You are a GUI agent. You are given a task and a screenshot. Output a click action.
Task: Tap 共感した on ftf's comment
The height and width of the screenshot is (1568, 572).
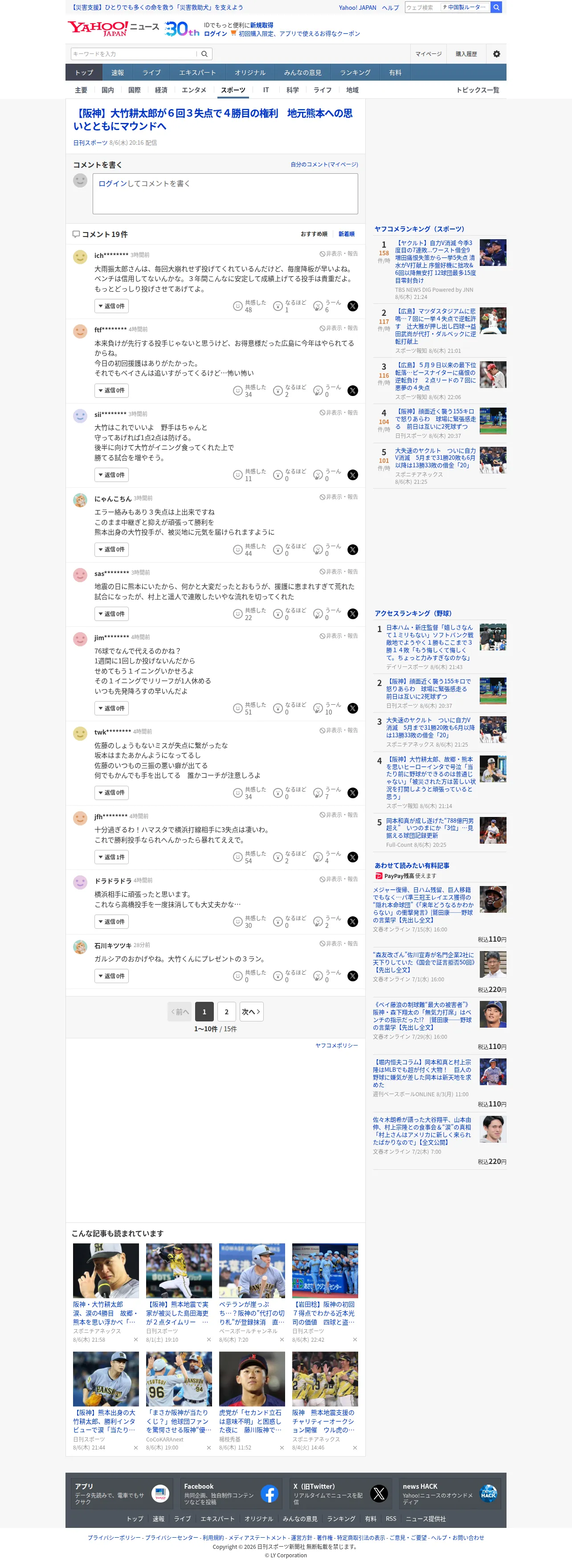coord(250,391)
